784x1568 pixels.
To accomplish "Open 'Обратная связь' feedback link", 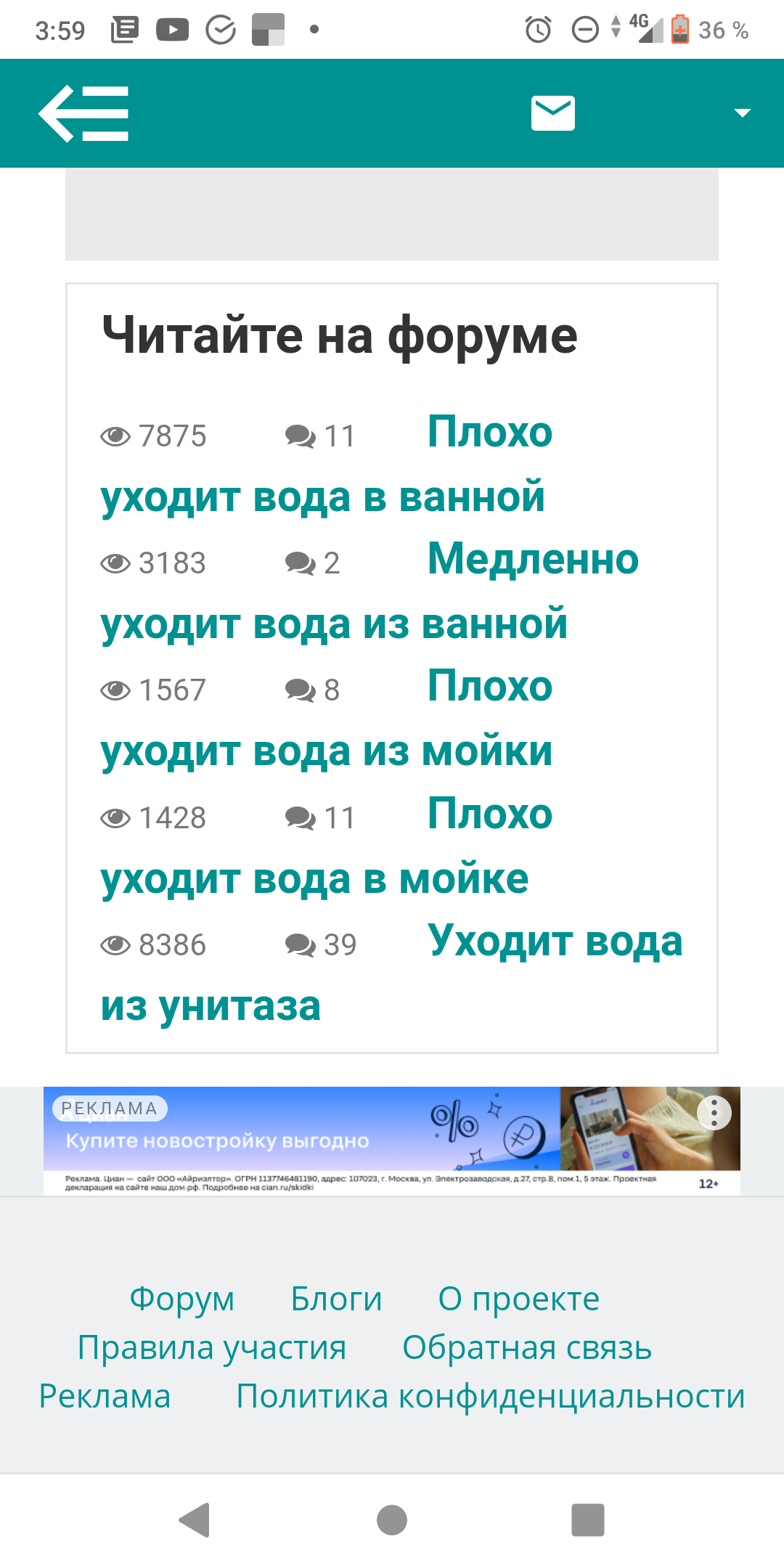I will tap(527, 1348).
